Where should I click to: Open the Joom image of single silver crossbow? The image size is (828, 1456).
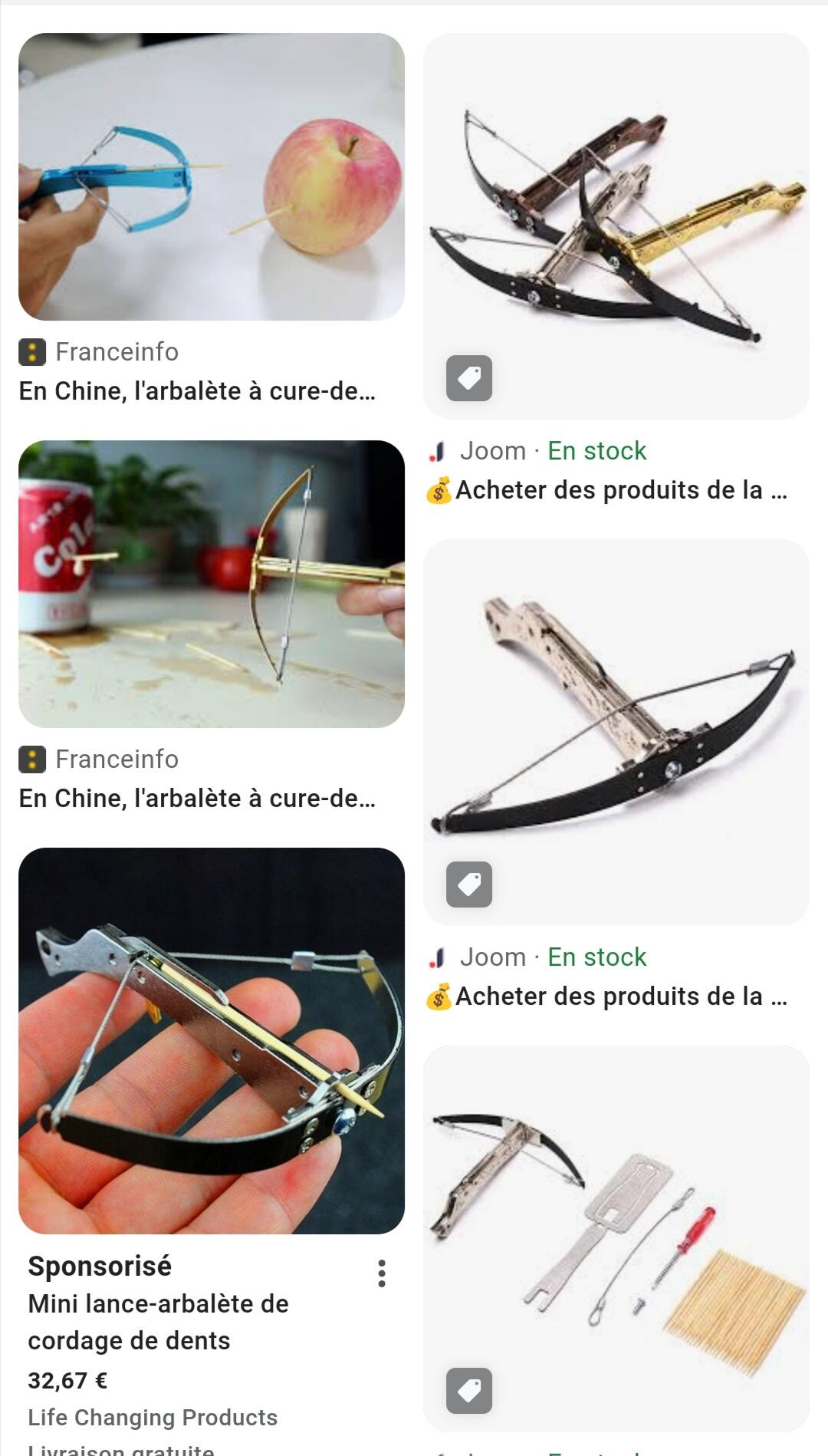coord(616,732)
